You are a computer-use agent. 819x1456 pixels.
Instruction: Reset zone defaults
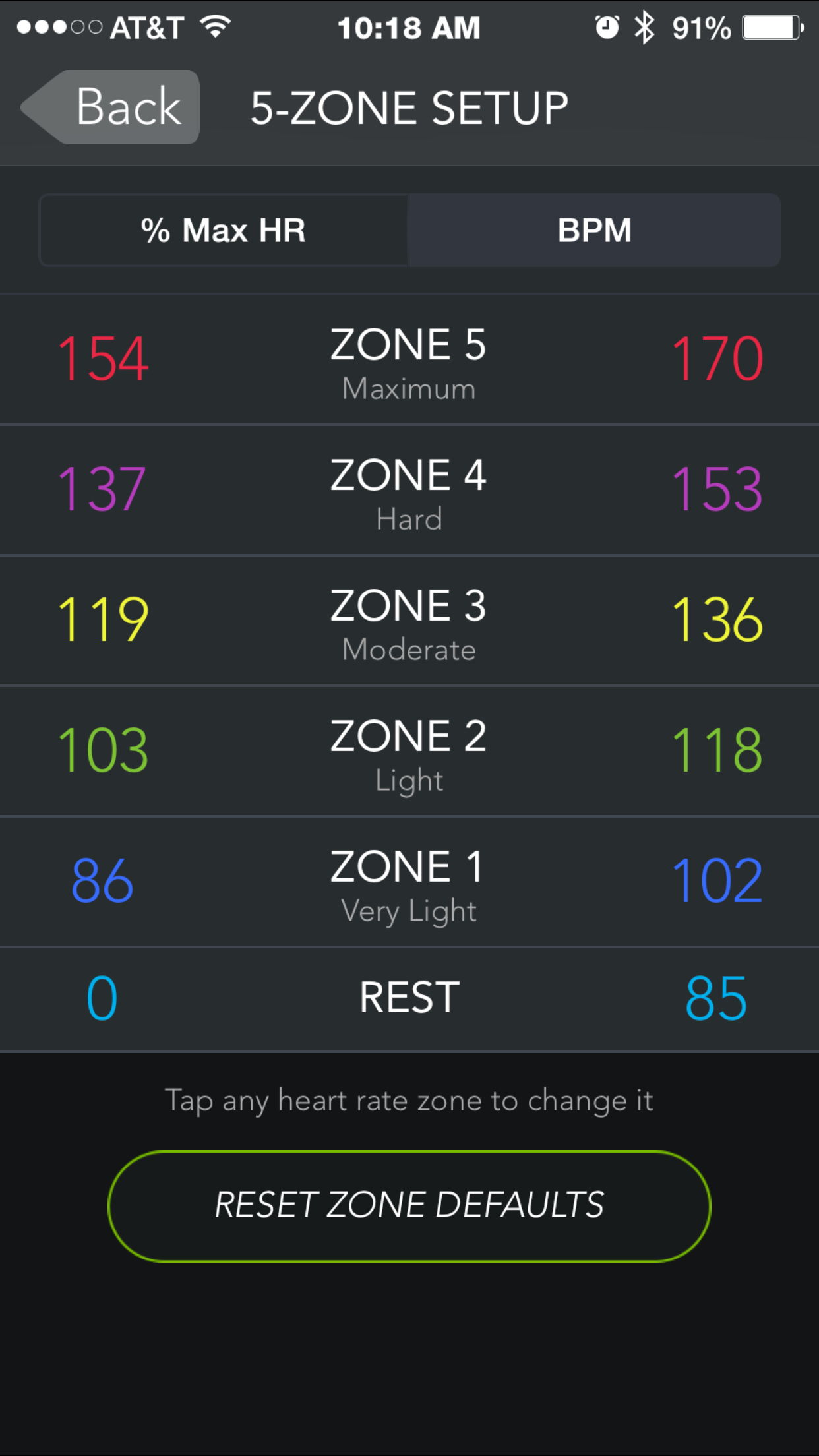(x=409, y=1205)
